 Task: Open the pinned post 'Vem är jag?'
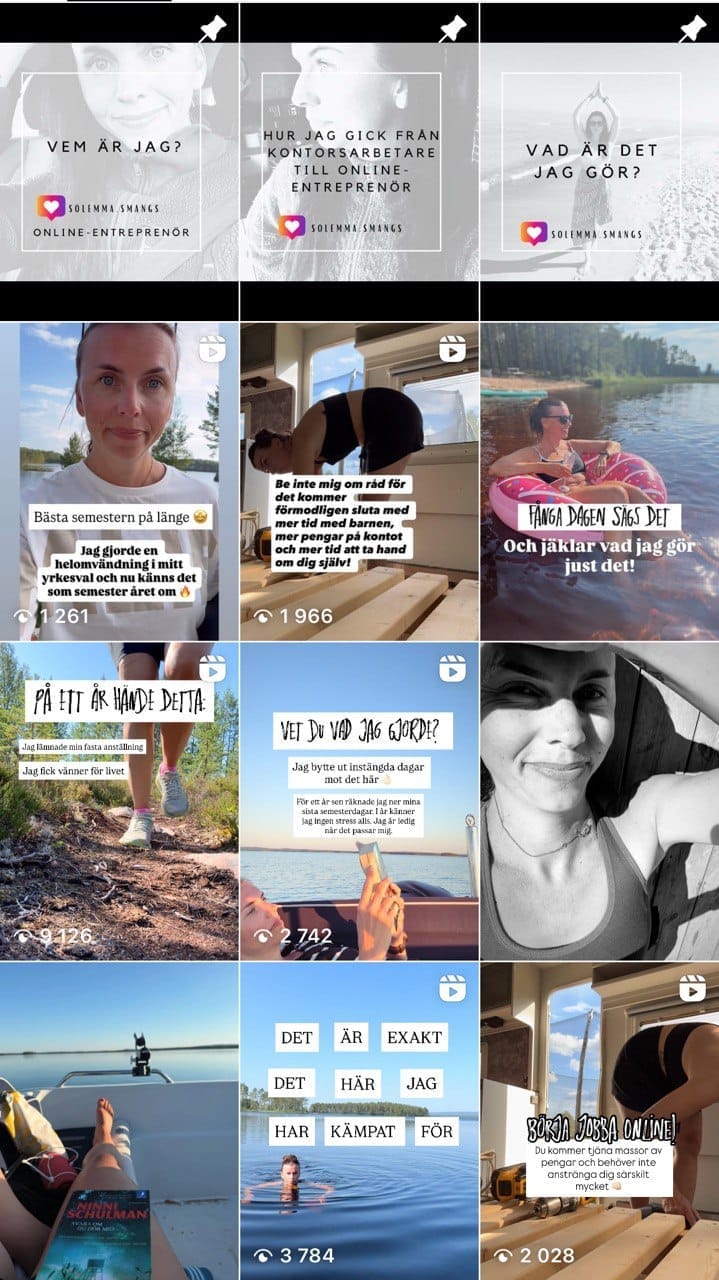coord(119,160)
